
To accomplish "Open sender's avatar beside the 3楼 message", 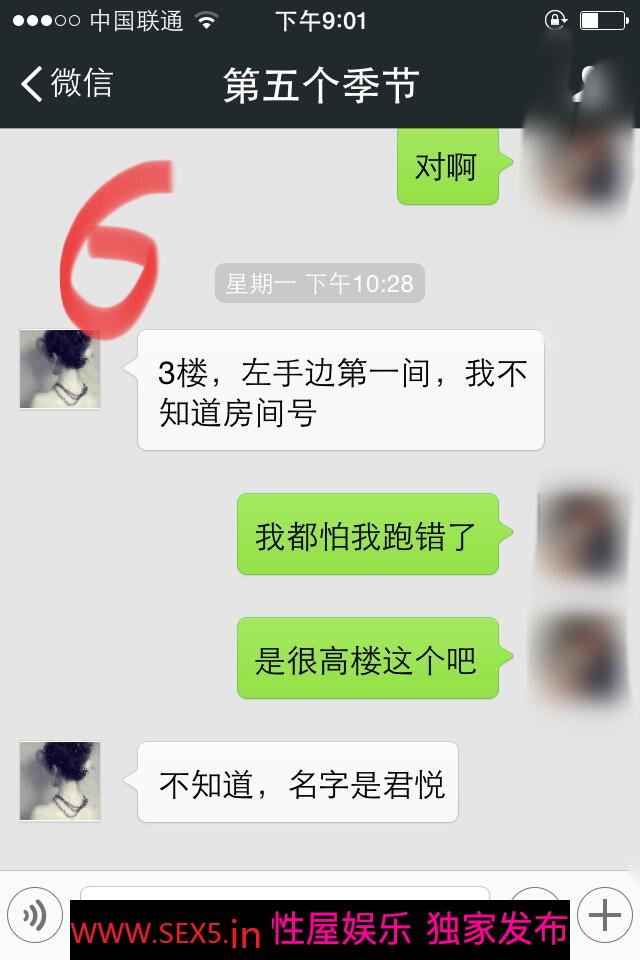I will pos(60,369).
